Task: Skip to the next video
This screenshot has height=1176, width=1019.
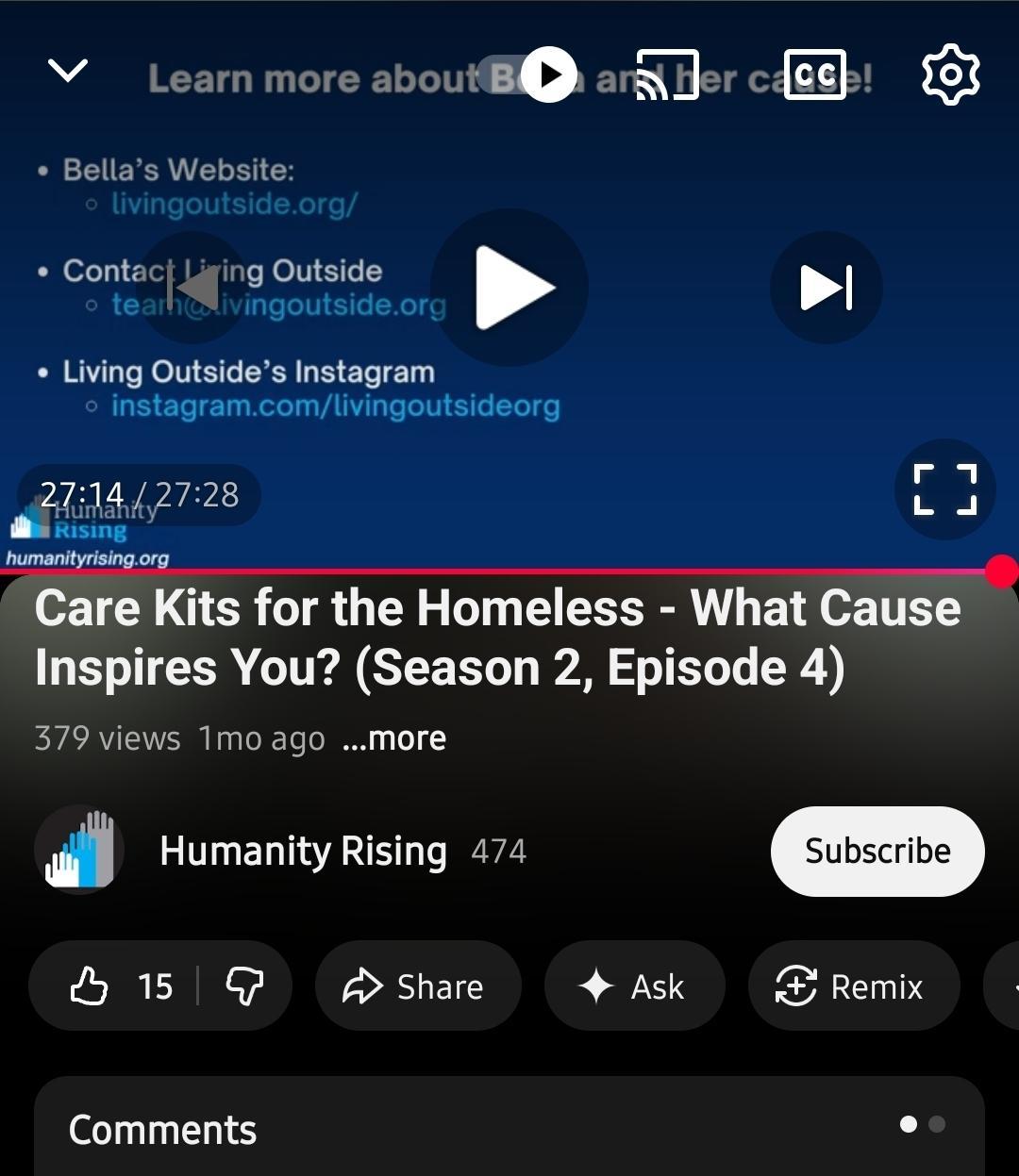Action: [826, 288]
